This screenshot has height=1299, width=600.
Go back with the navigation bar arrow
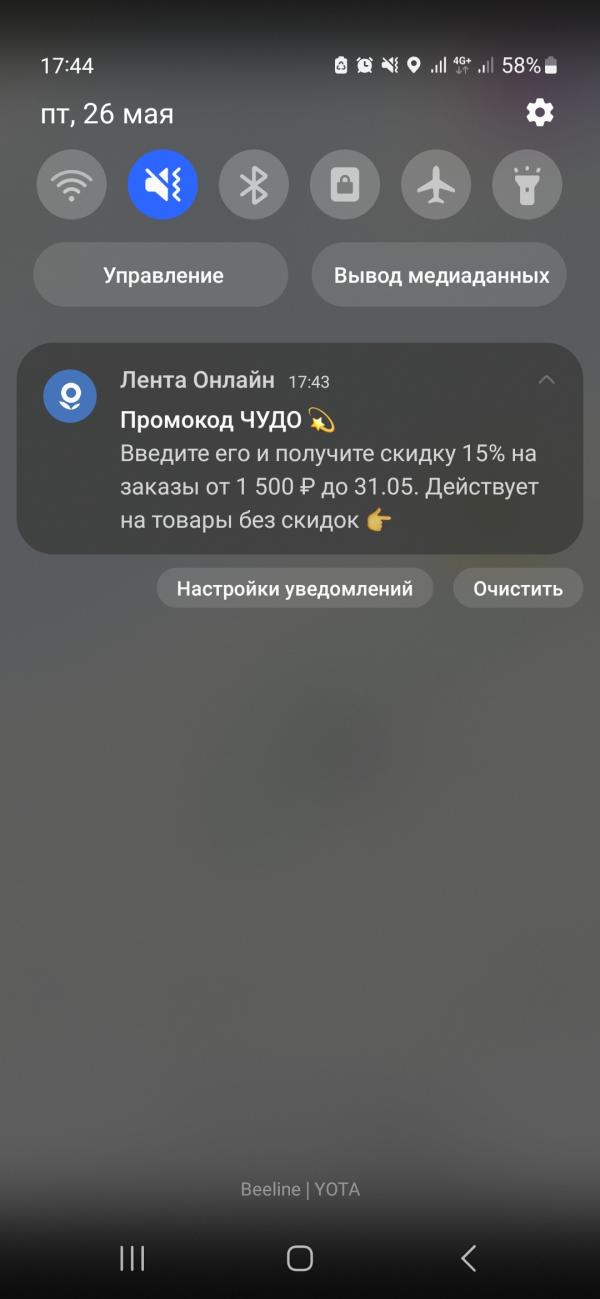468,1258
